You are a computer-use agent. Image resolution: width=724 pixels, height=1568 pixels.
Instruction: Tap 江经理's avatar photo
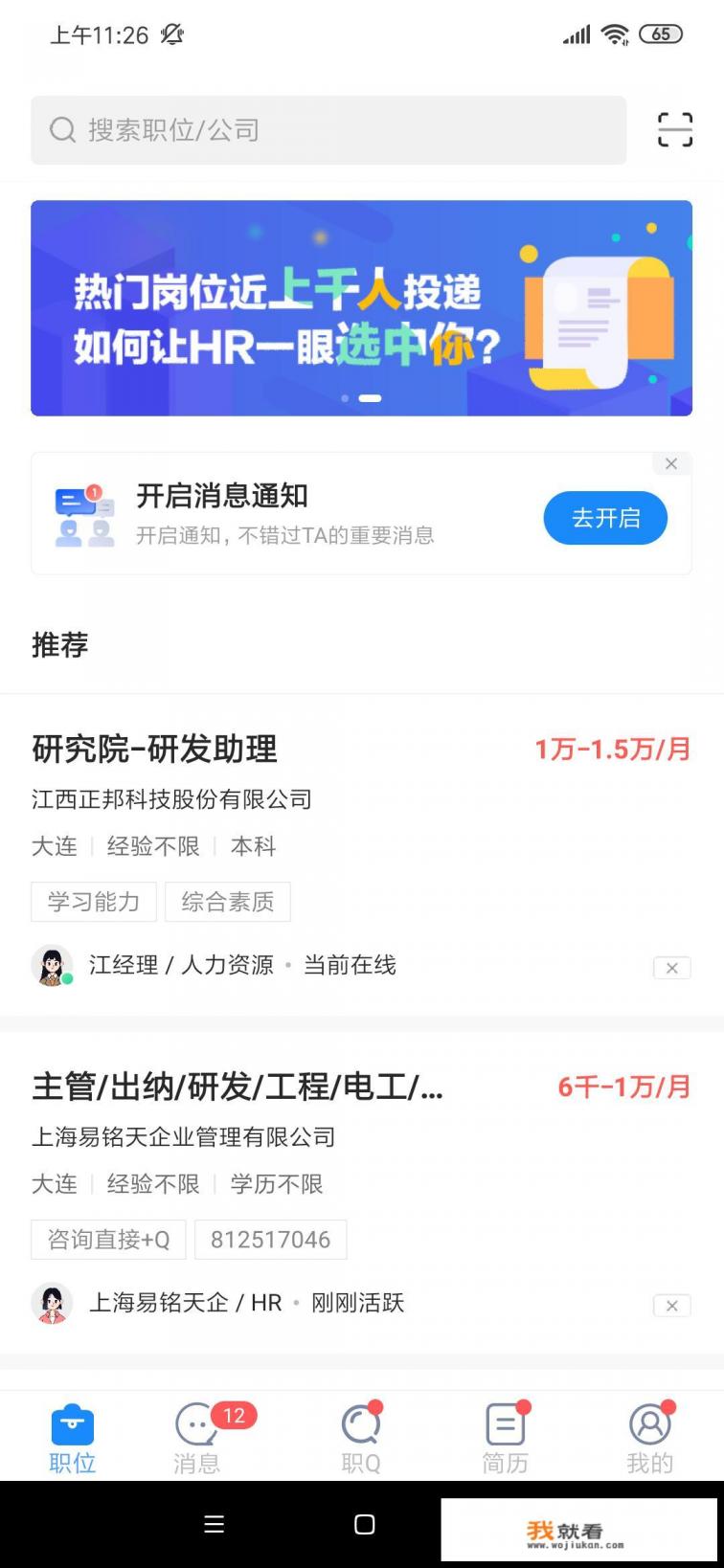[53, 965]
